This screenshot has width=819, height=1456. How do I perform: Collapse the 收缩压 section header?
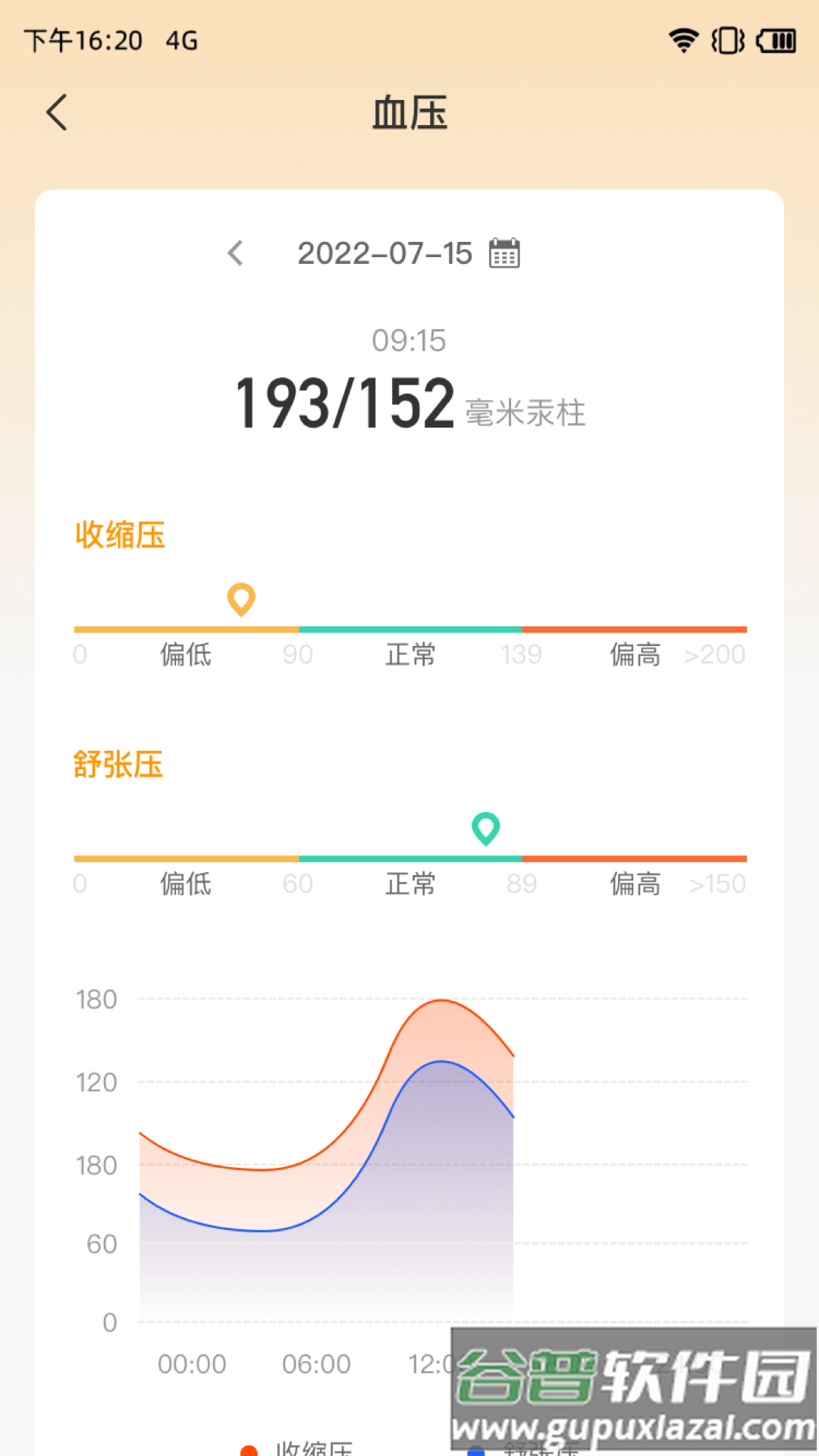(x=119, y=535)
